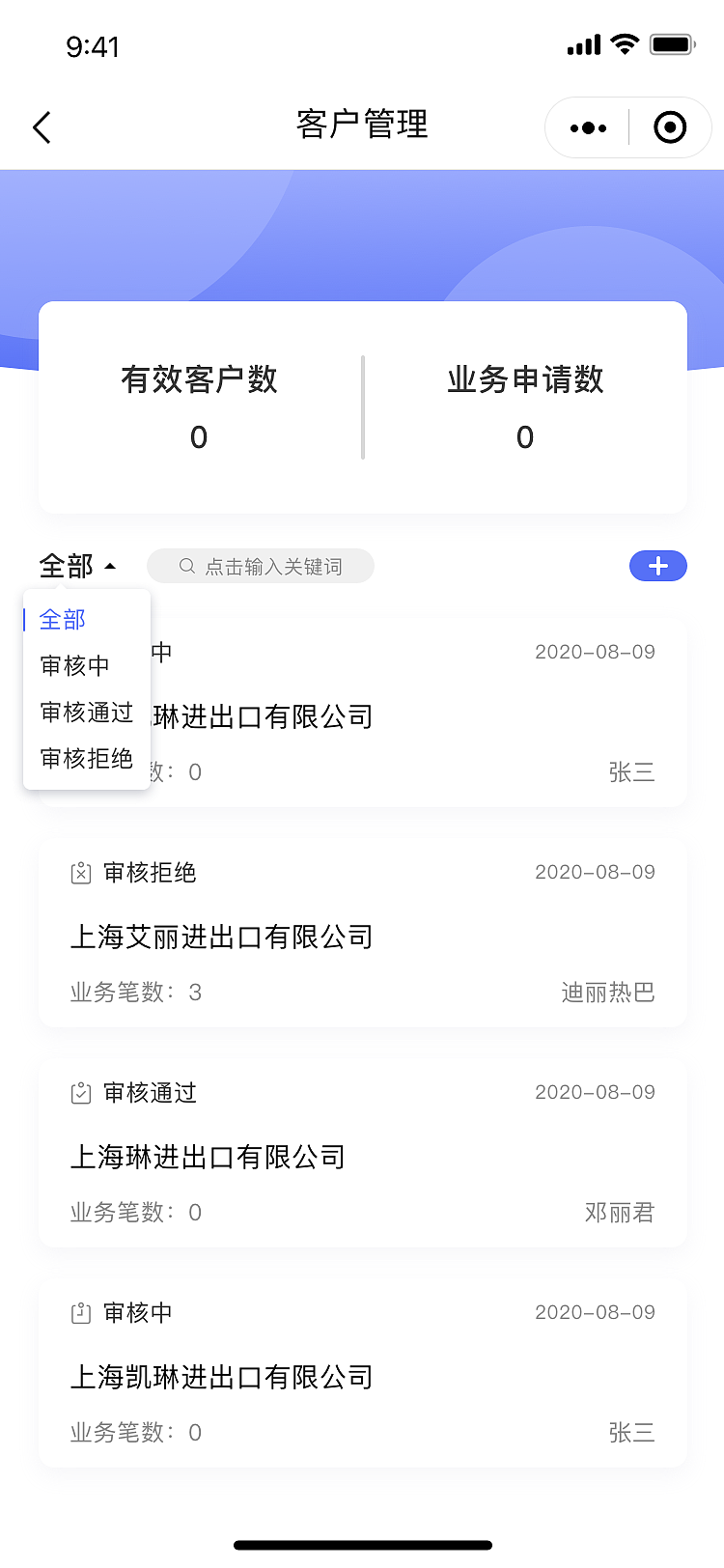
Task: Close the mini program with circle button
Action: coord(670,127)
